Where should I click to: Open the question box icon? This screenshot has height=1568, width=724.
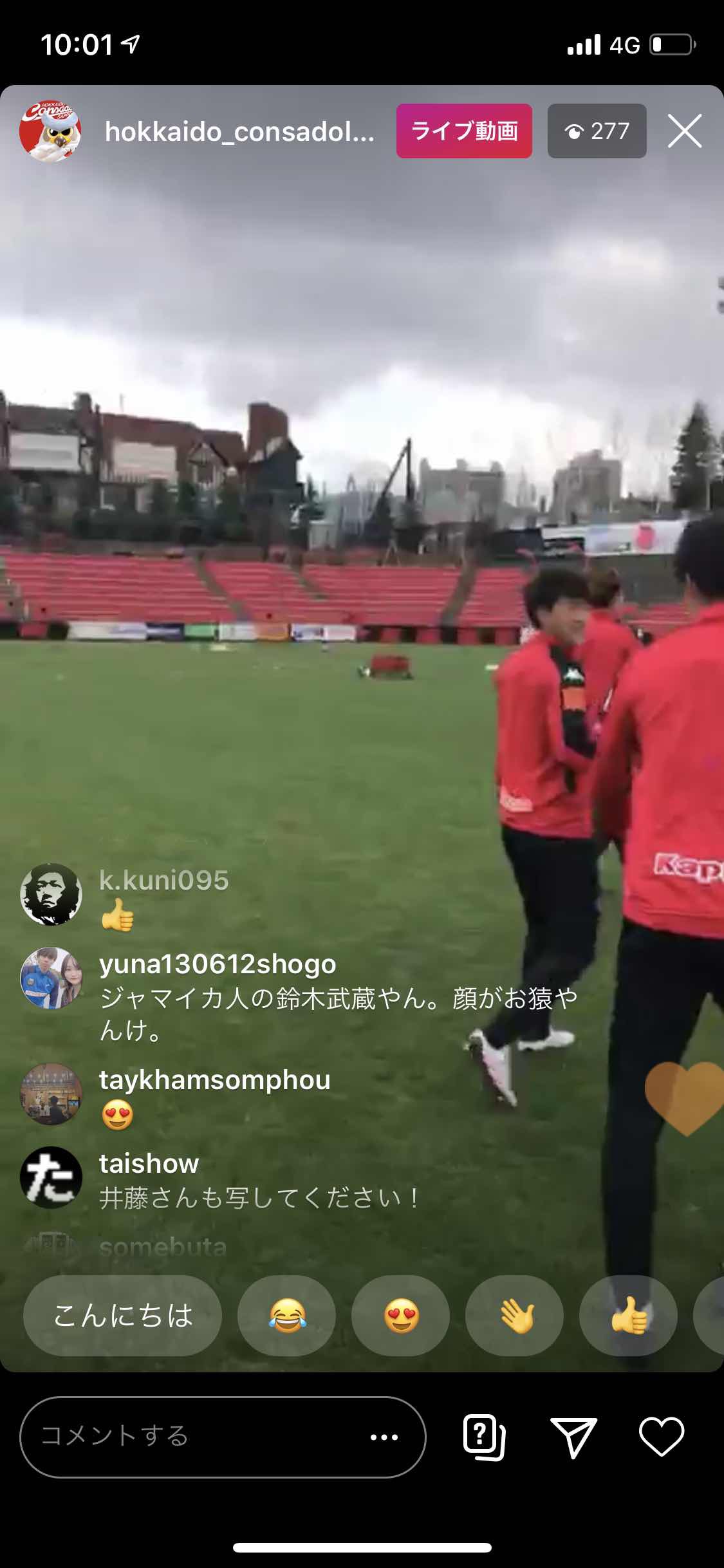point(484,1437)
